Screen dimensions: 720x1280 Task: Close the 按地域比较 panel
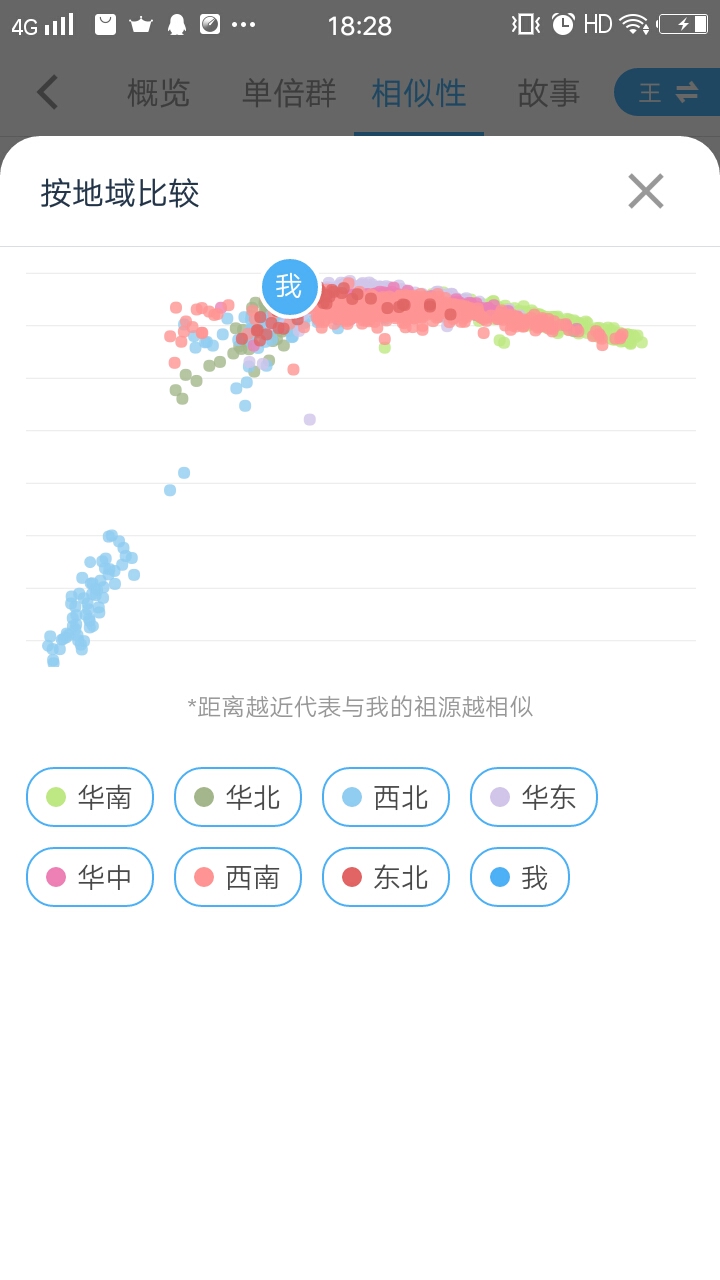pos(646,191)
